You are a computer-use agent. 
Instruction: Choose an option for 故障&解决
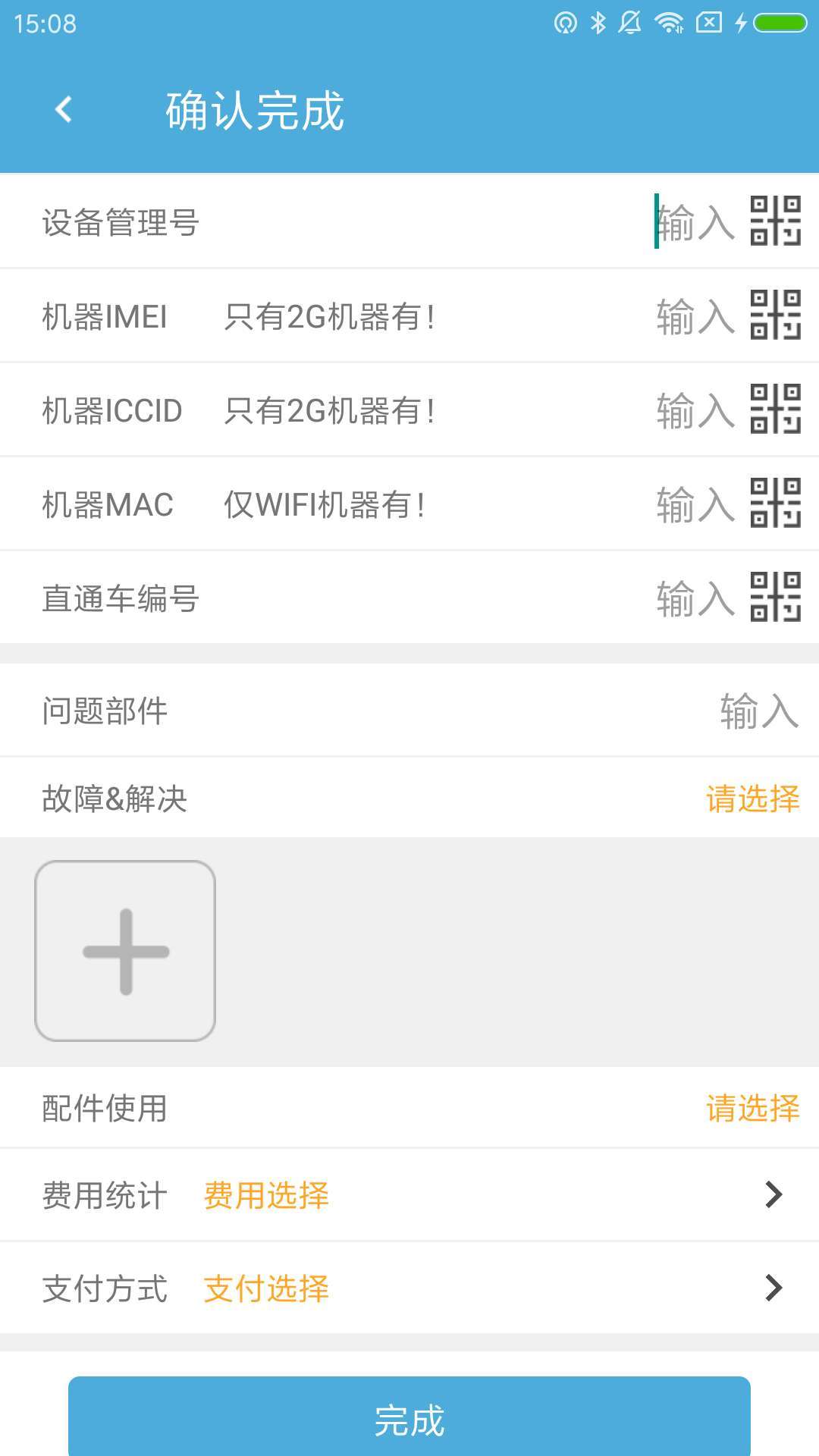coord(752,799)
